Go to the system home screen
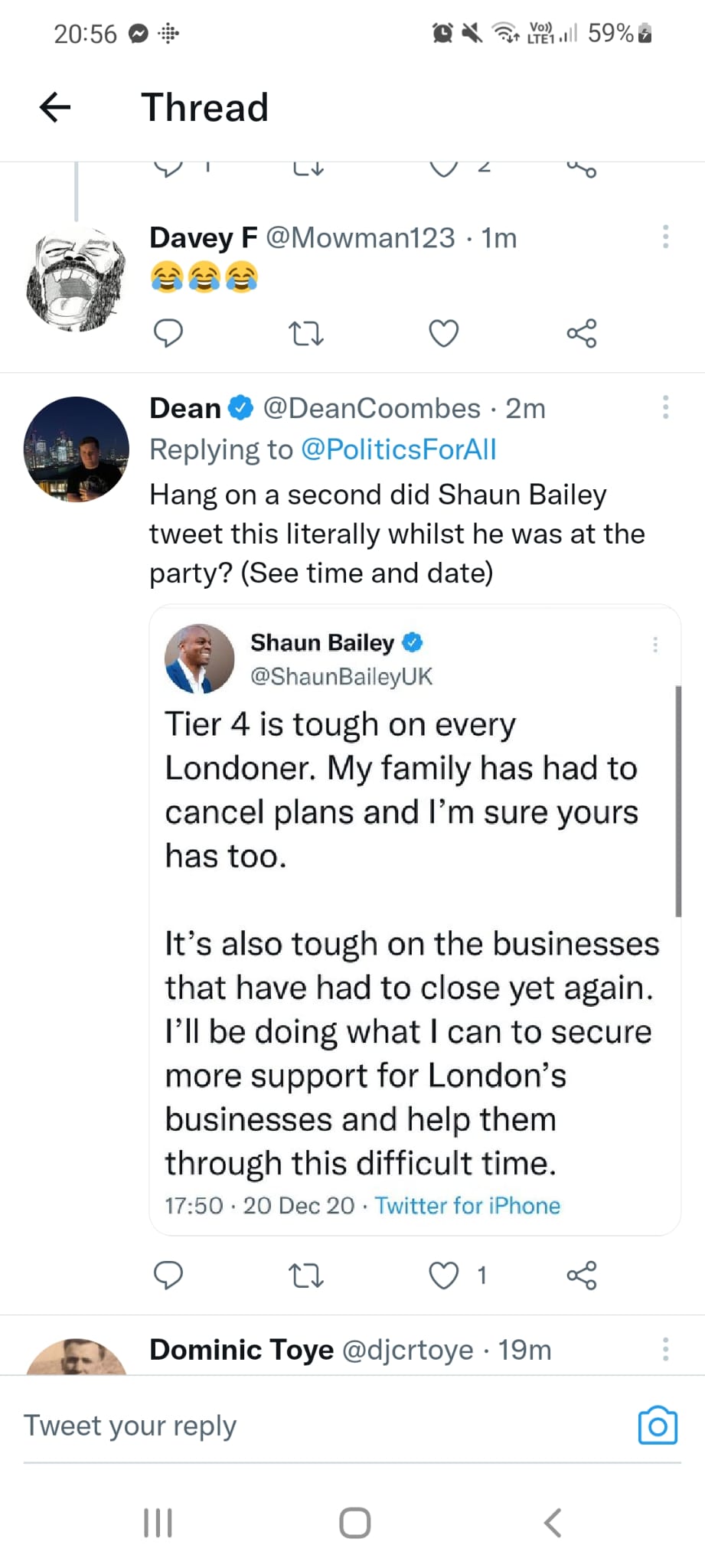705x1568 pixels. (x=355, y=1523)
